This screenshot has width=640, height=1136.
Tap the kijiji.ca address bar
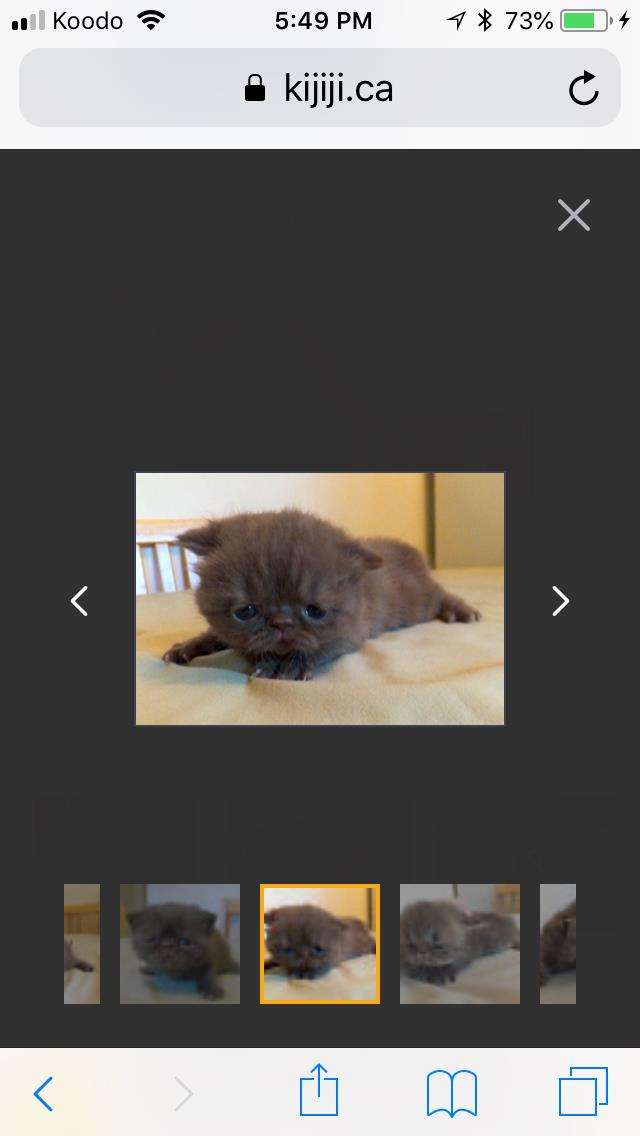(320, 89)
